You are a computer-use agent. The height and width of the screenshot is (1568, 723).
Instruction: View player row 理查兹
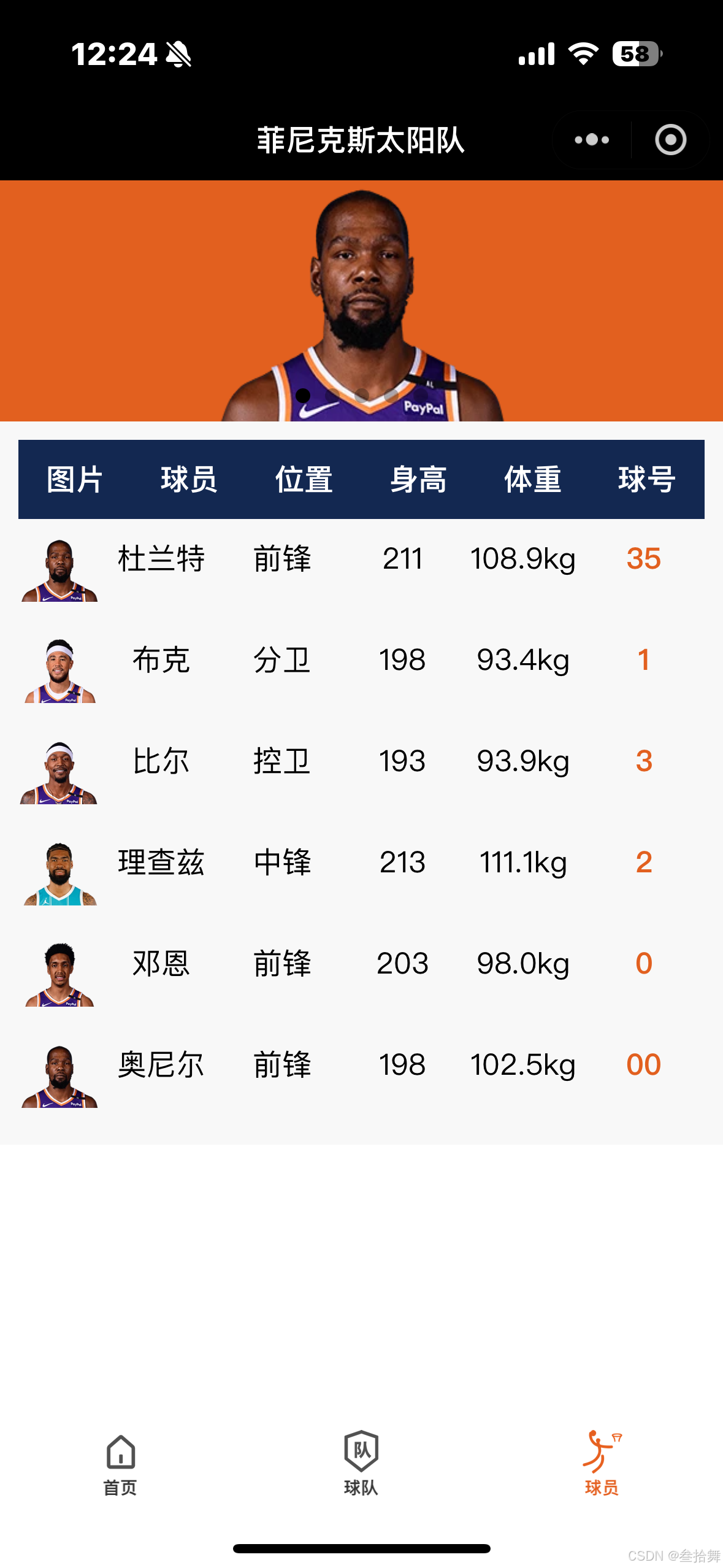tap(361, 863)
